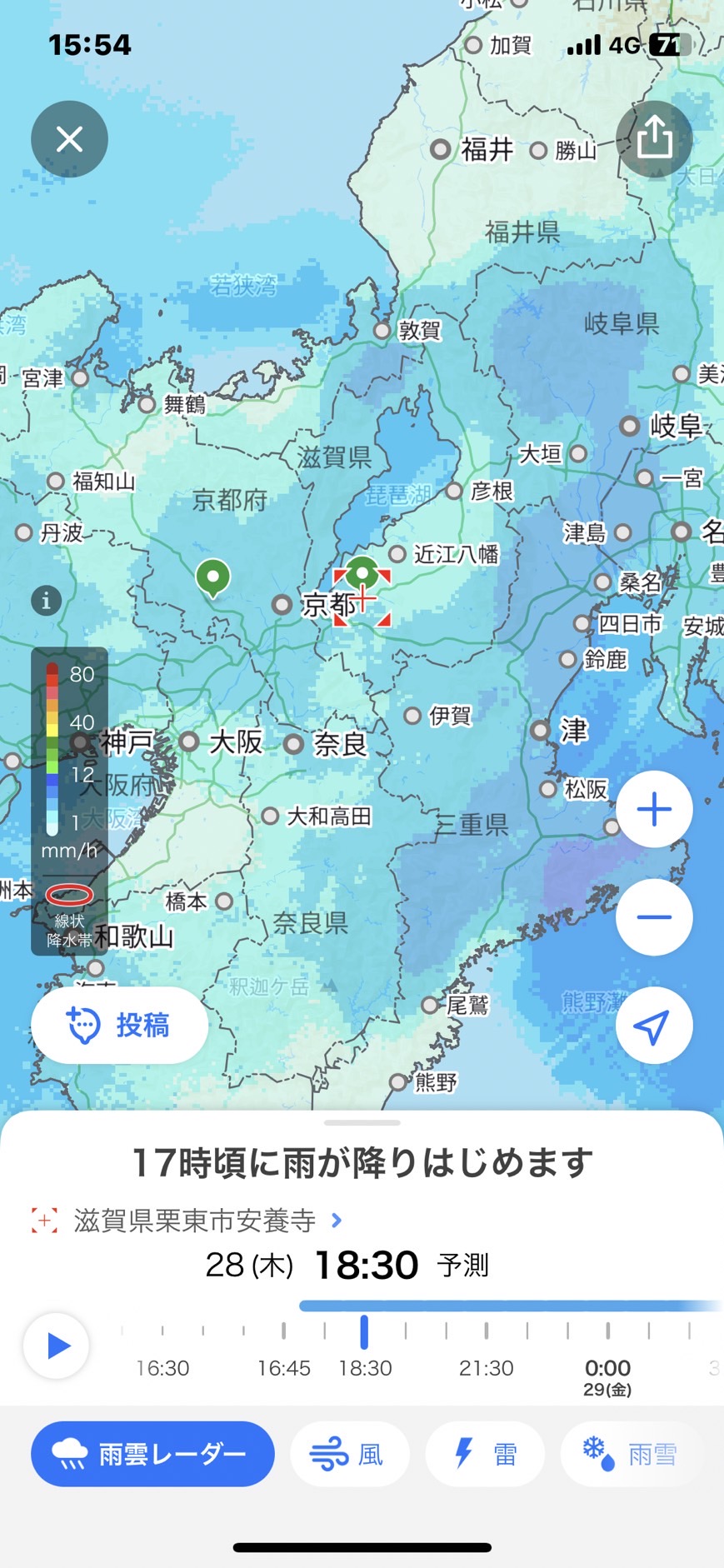Tap the info (i) icon on the map

pos(45,600)
